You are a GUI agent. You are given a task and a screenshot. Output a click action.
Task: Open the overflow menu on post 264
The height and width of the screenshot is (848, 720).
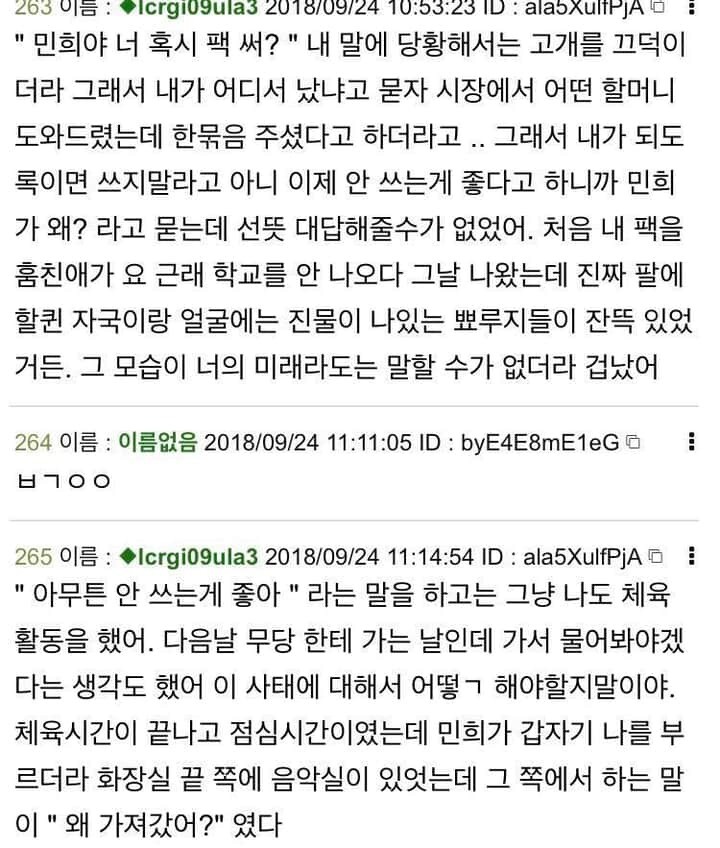pyautogui.click(x=691, y=441)
